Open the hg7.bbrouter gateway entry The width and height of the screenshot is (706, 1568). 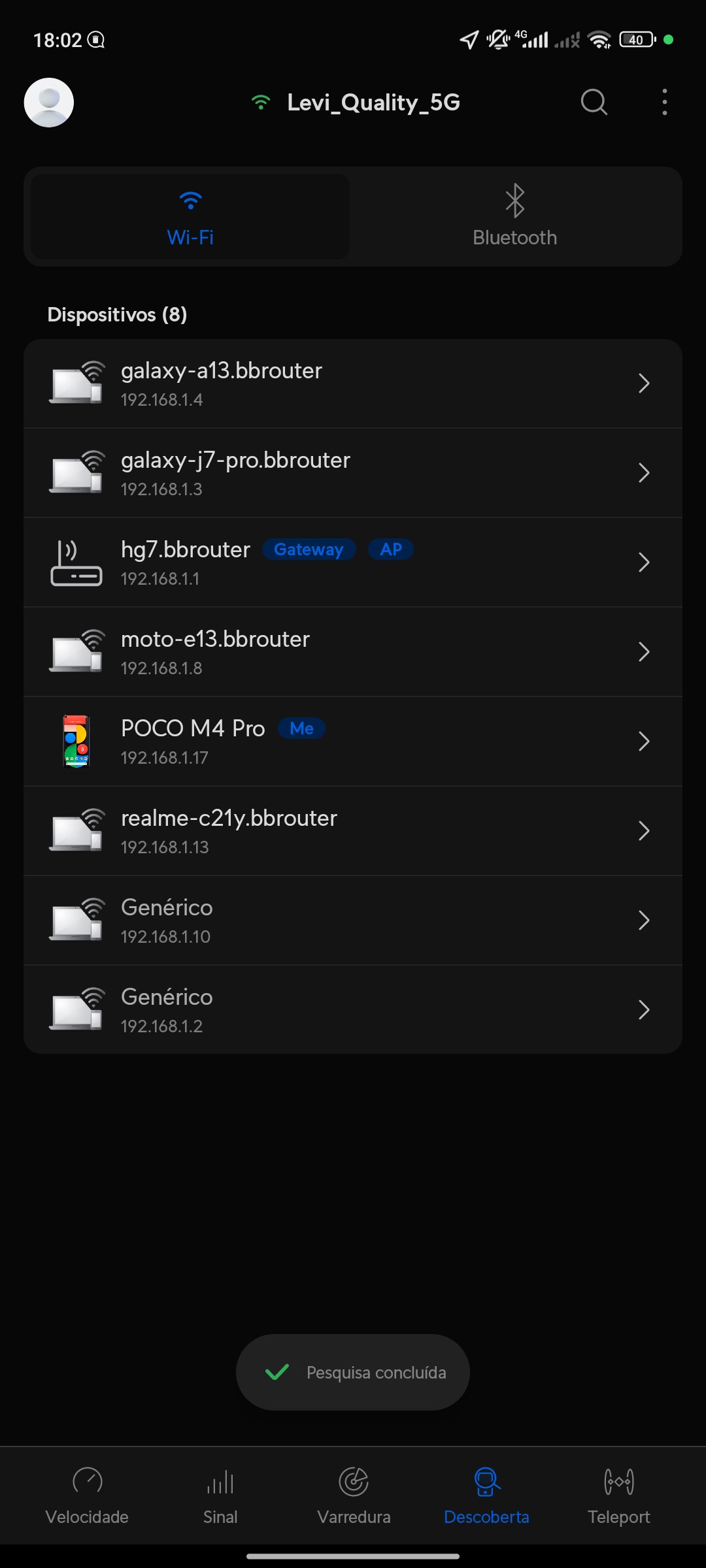tap(353, 563)
